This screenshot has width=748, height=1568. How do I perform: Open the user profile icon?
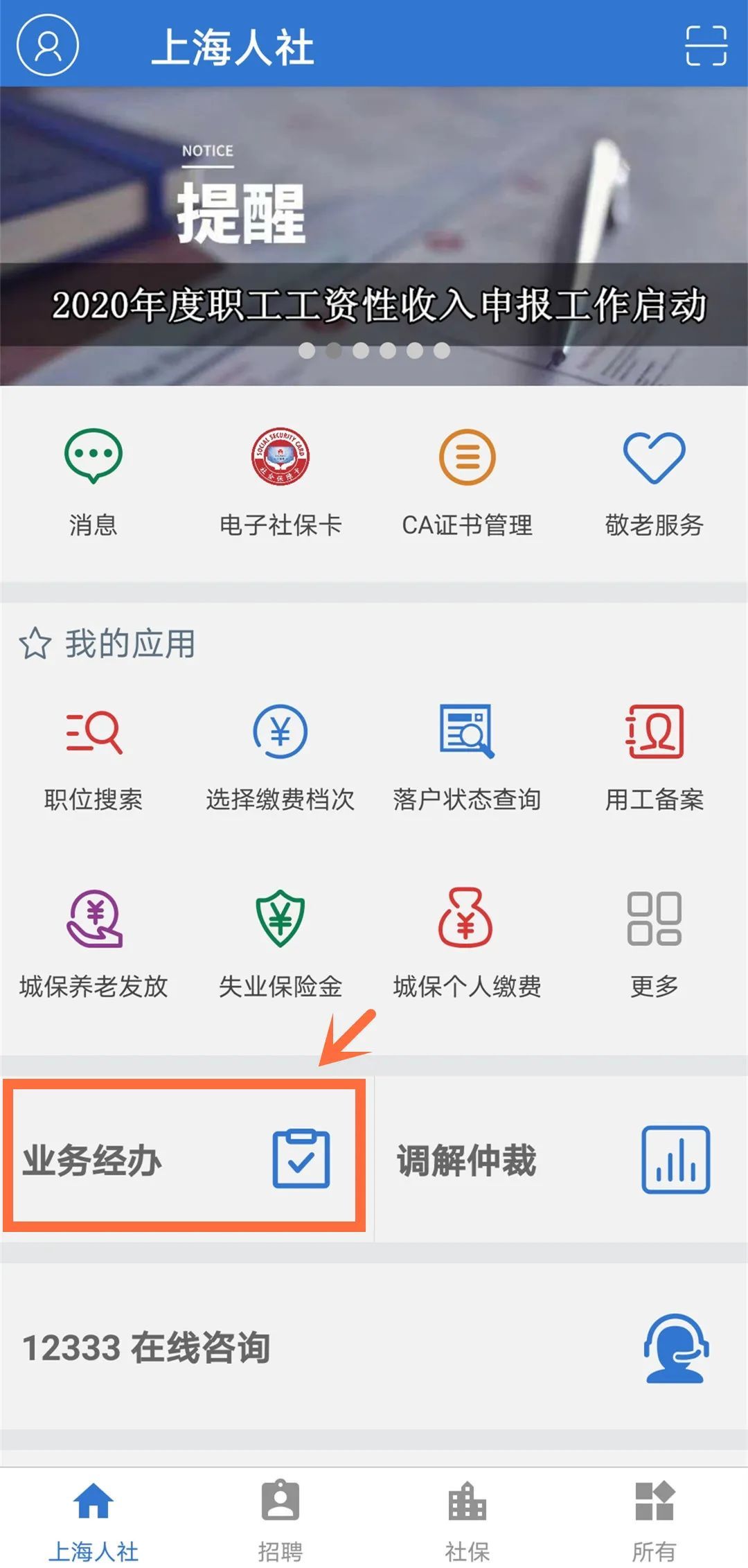47,45
